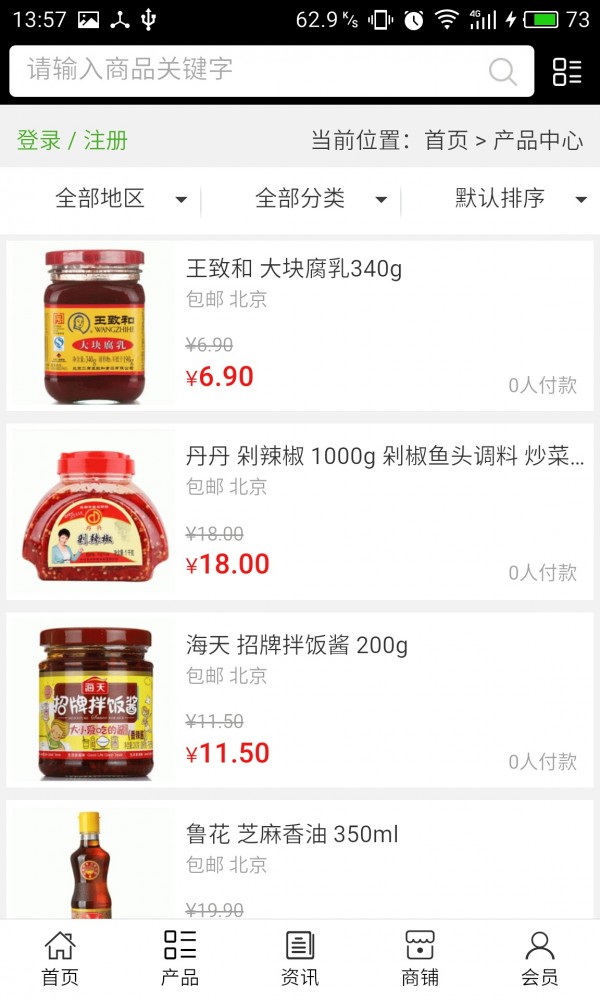
Task: Expand the 默认排序 sort dropdown
Action: [520, 199]
